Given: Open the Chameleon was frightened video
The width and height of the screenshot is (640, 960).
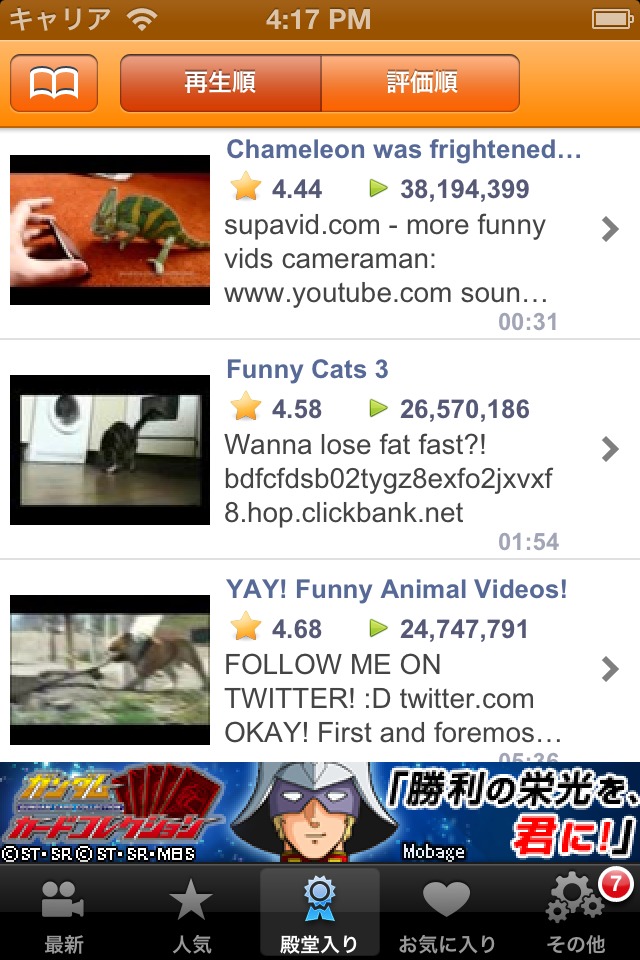Looking at the screenshot, I should click(x=320, y=230).
